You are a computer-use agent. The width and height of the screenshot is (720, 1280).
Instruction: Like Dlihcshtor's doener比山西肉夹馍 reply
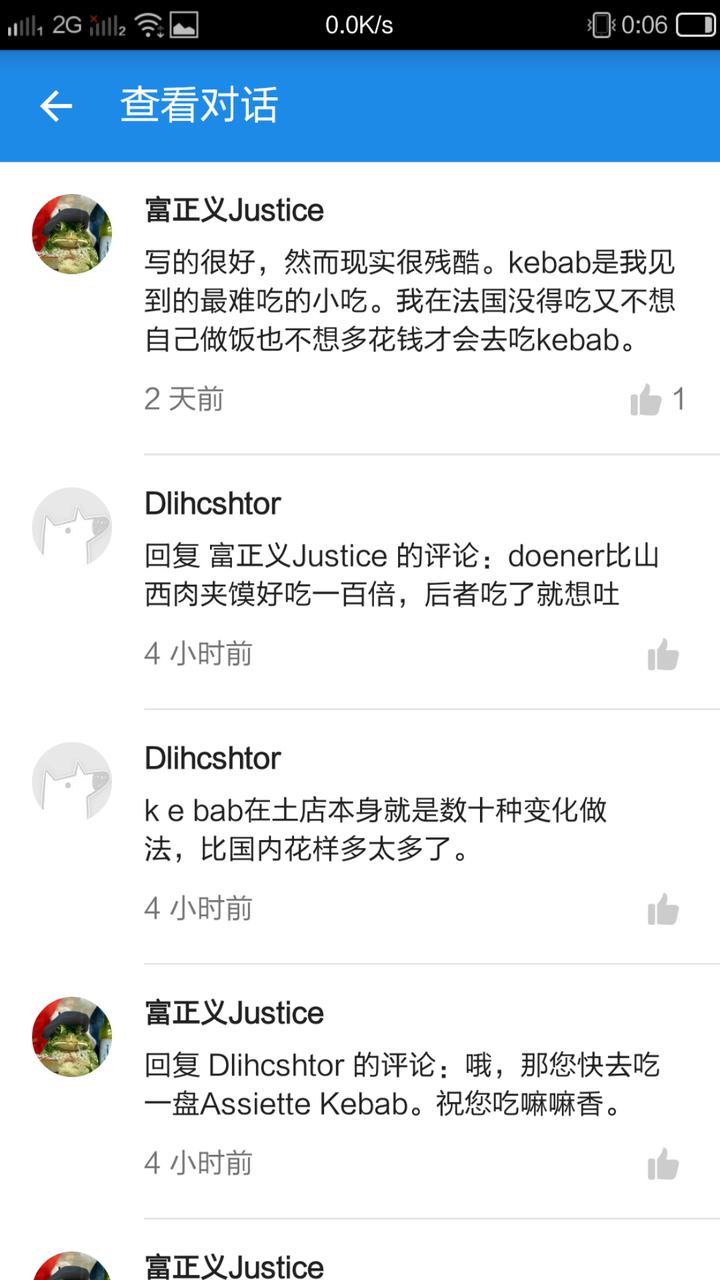tap(662, 656)
